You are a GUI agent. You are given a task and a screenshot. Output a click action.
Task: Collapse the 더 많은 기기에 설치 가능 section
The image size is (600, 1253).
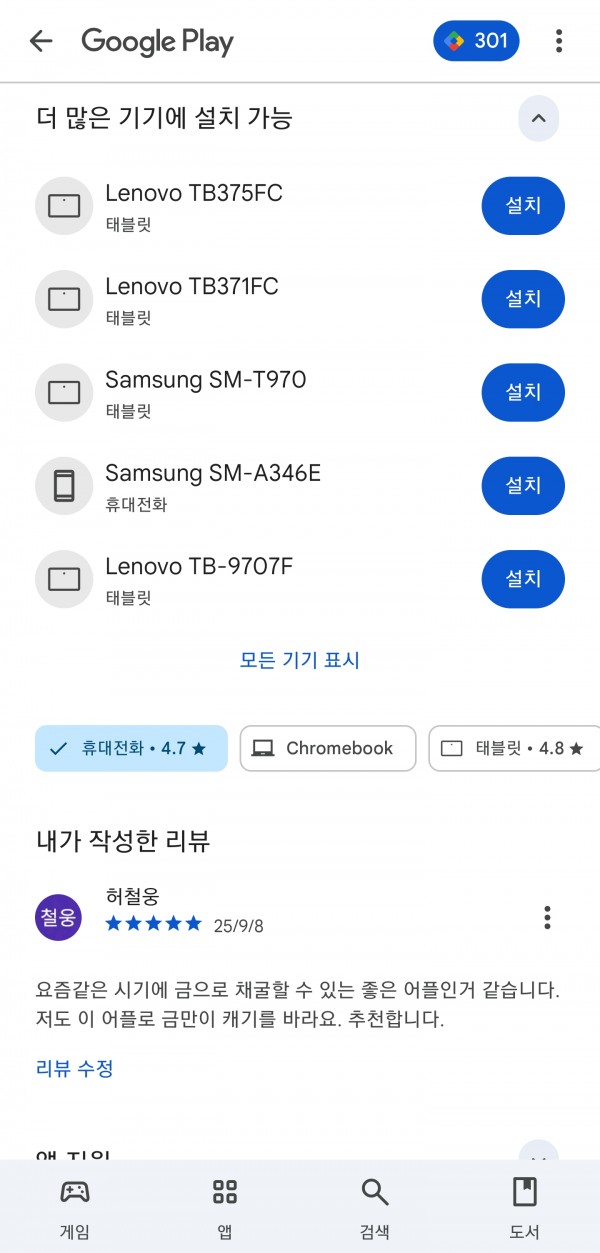click(538, 119)
